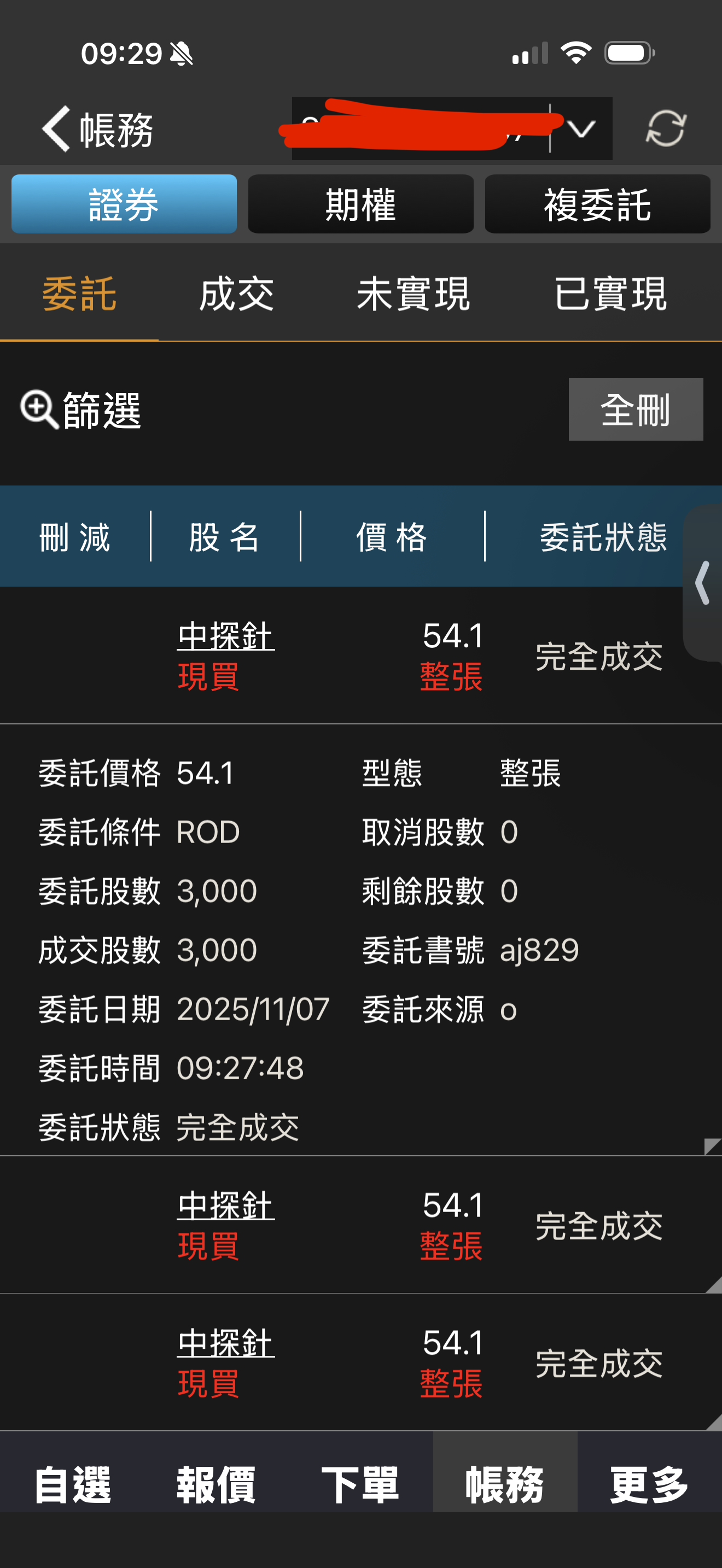Select 帳務 in the bottom bar
This screenshot has width=722, height=1568.
click(x=505, y=1484)
